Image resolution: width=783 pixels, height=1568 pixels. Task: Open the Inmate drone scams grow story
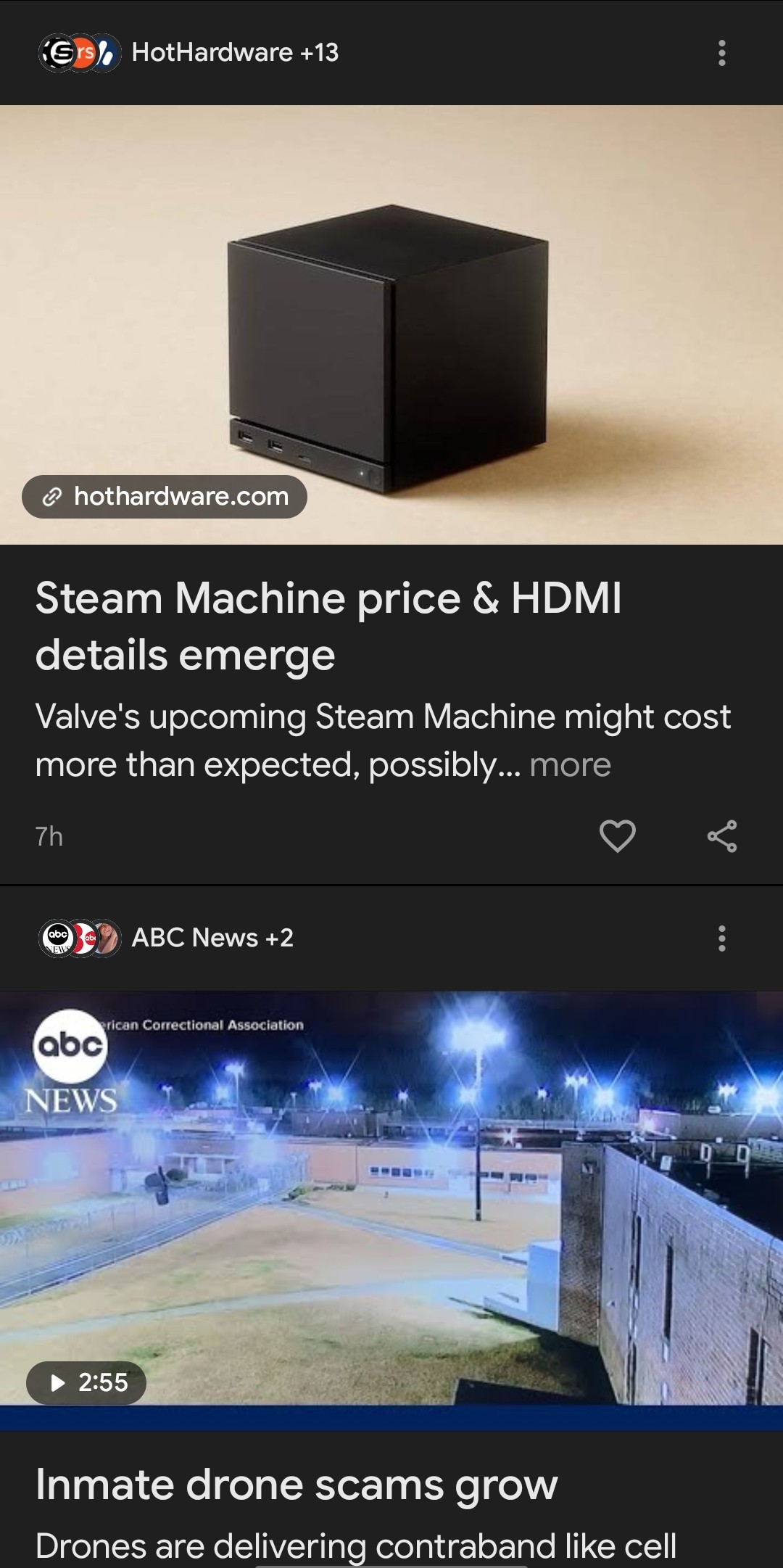click(x=297, y=1485)
